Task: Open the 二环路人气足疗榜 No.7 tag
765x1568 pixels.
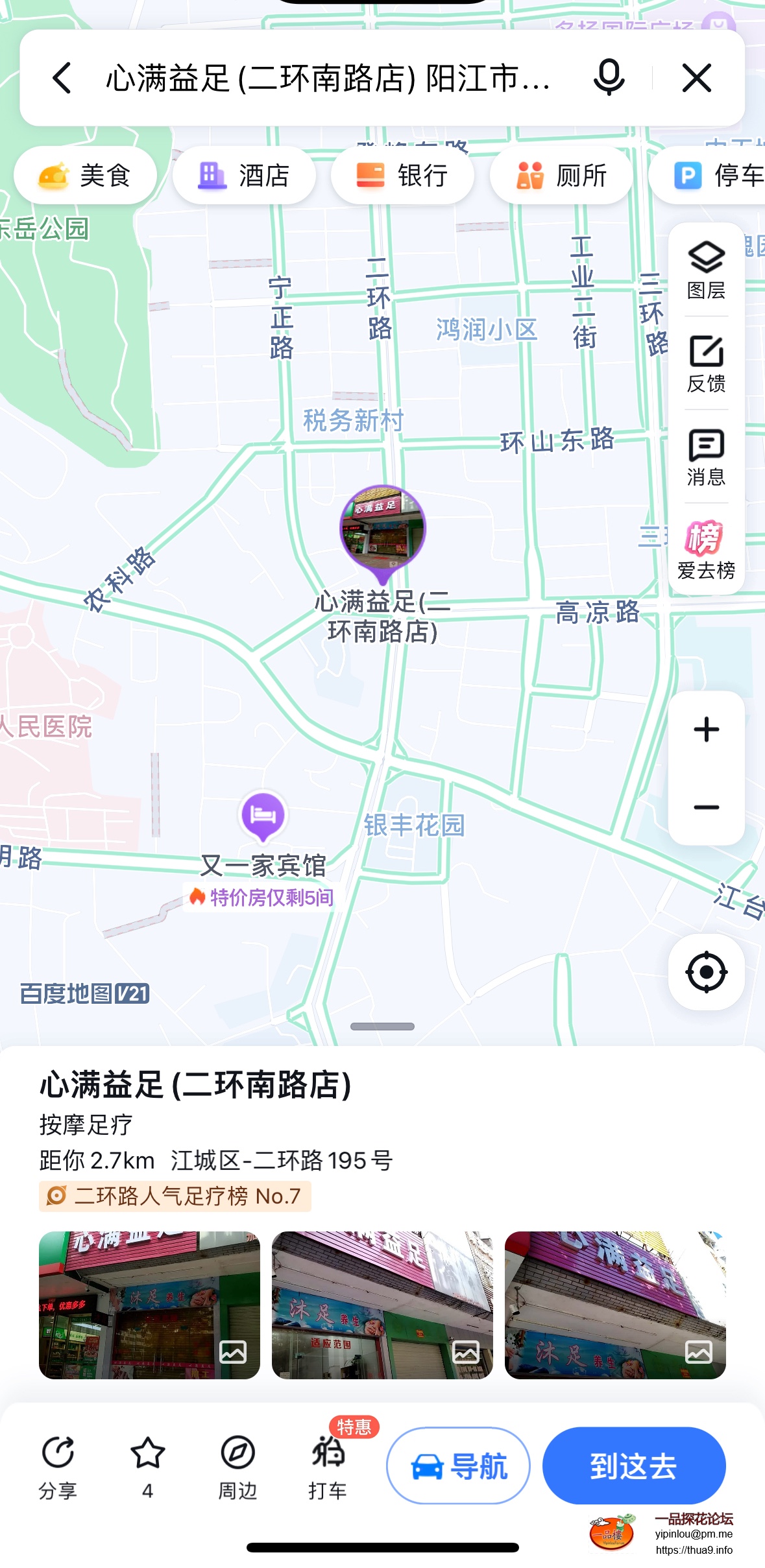Action: click(x=175, y=1196)
